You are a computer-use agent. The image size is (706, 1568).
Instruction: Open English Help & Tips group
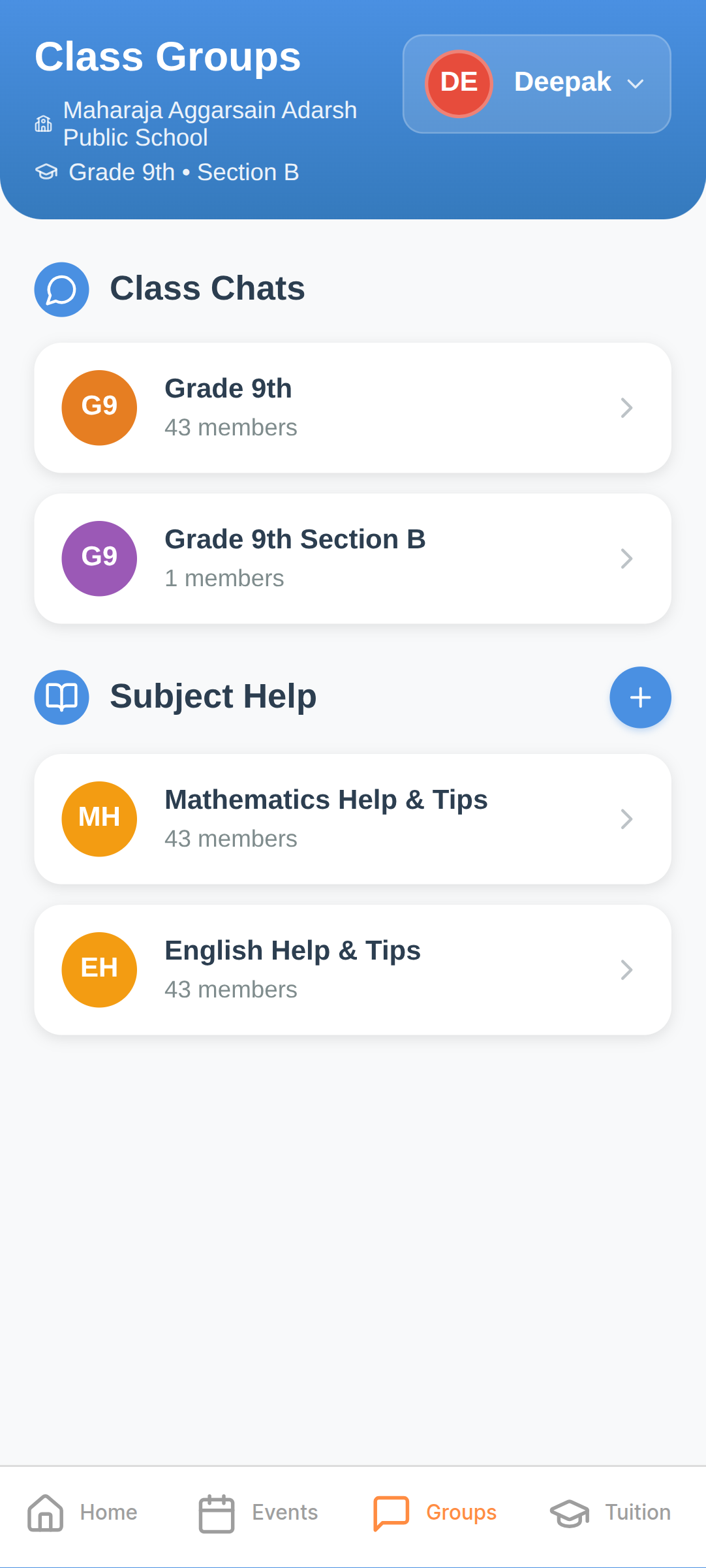[352, 969]
